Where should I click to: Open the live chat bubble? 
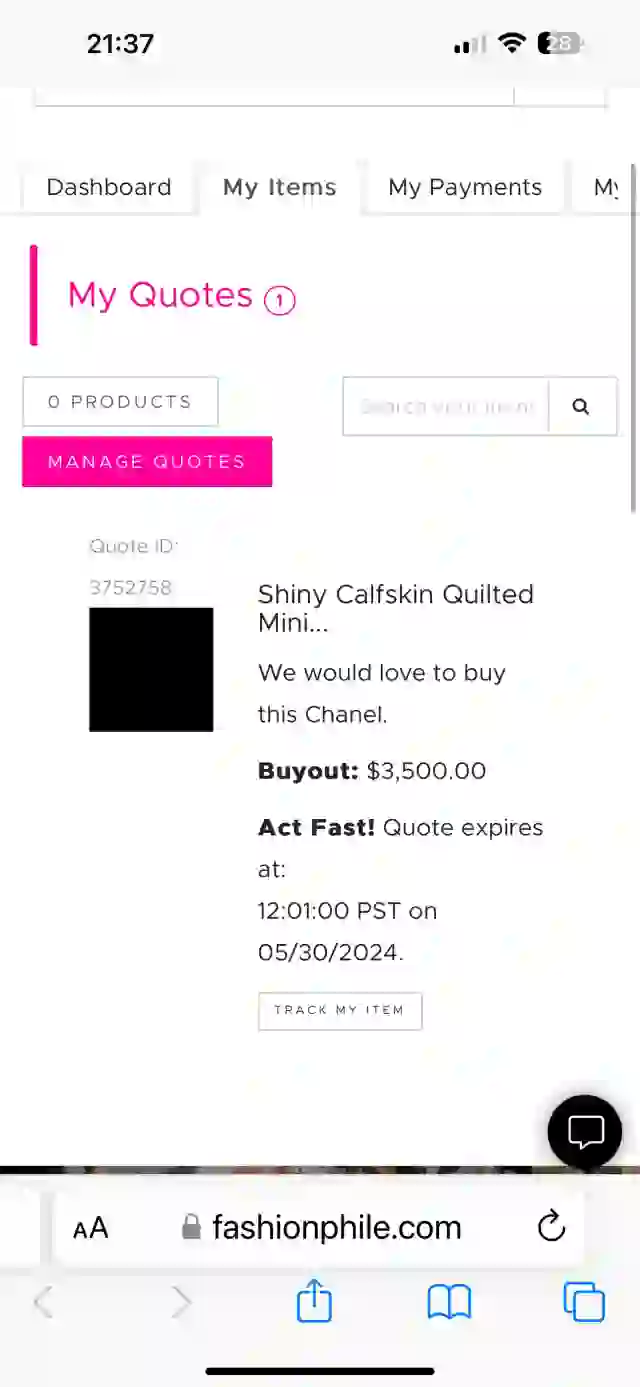tap(585, 1132)
